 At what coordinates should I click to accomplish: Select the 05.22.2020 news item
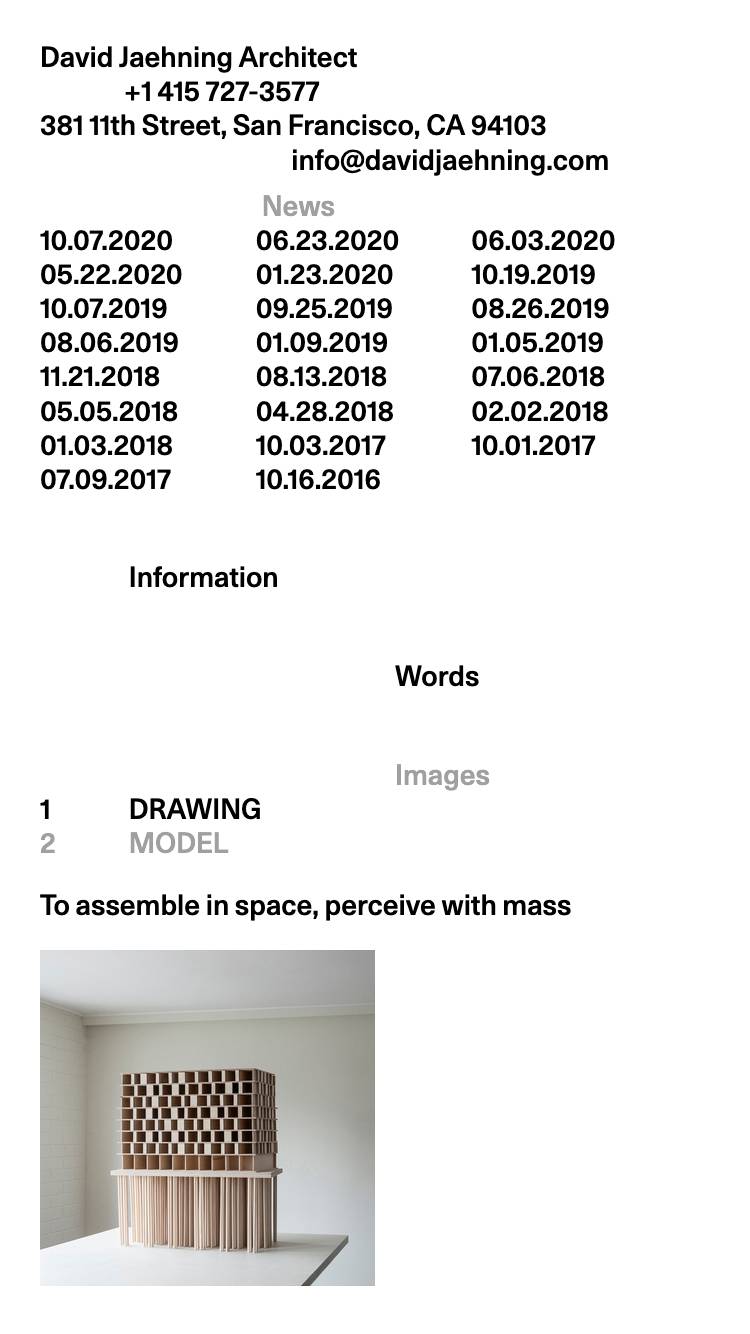point(111,275)
